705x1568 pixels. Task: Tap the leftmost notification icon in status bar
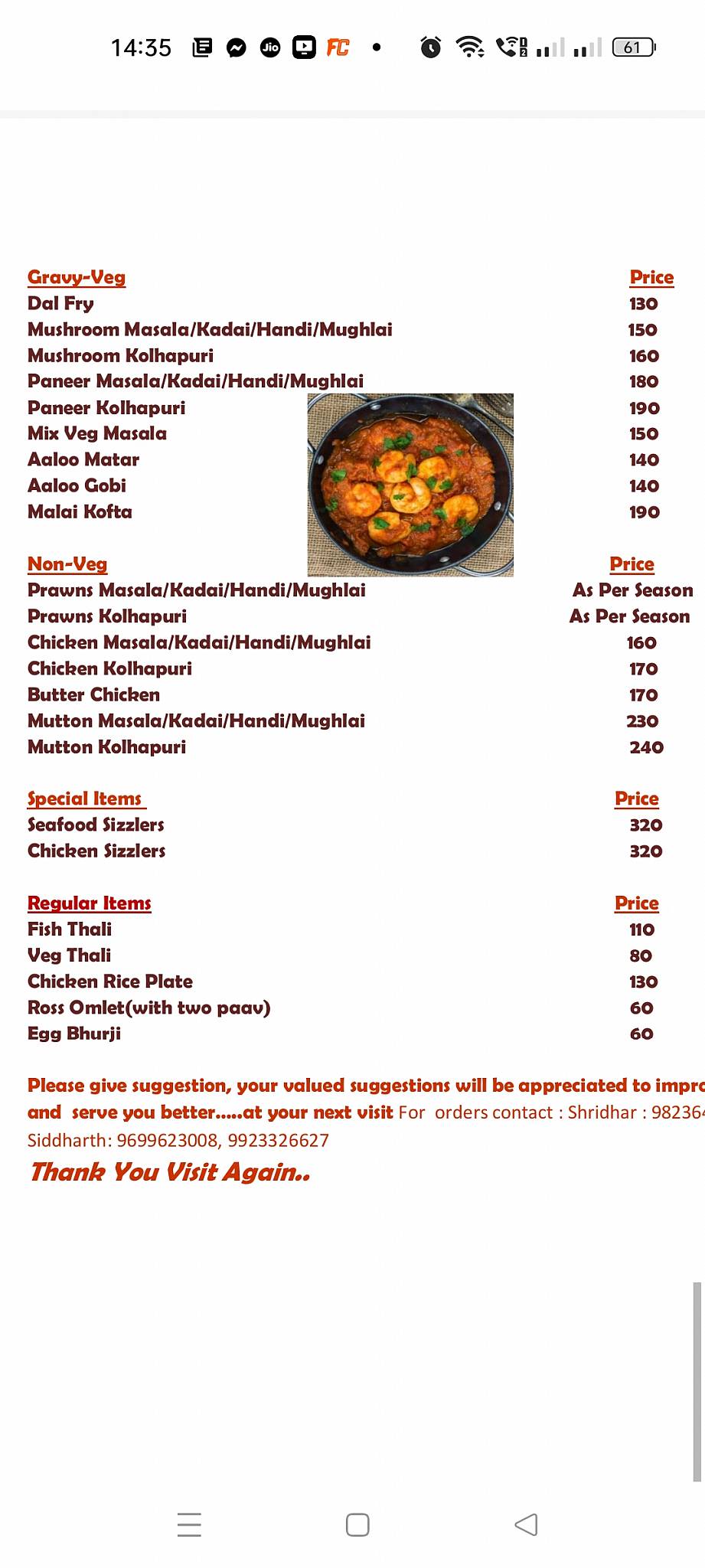(203, 47)
